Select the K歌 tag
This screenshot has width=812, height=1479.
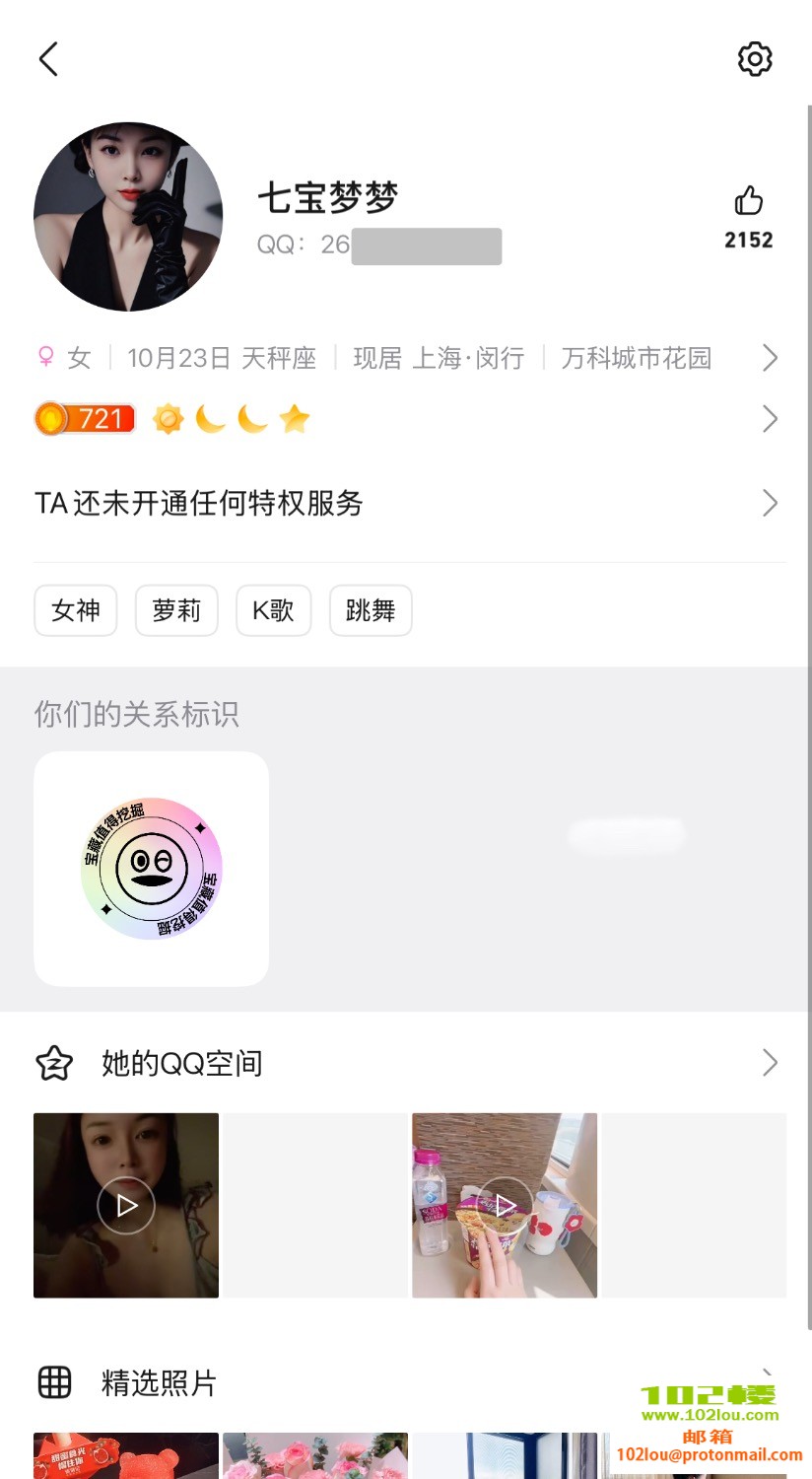[273, 611]
